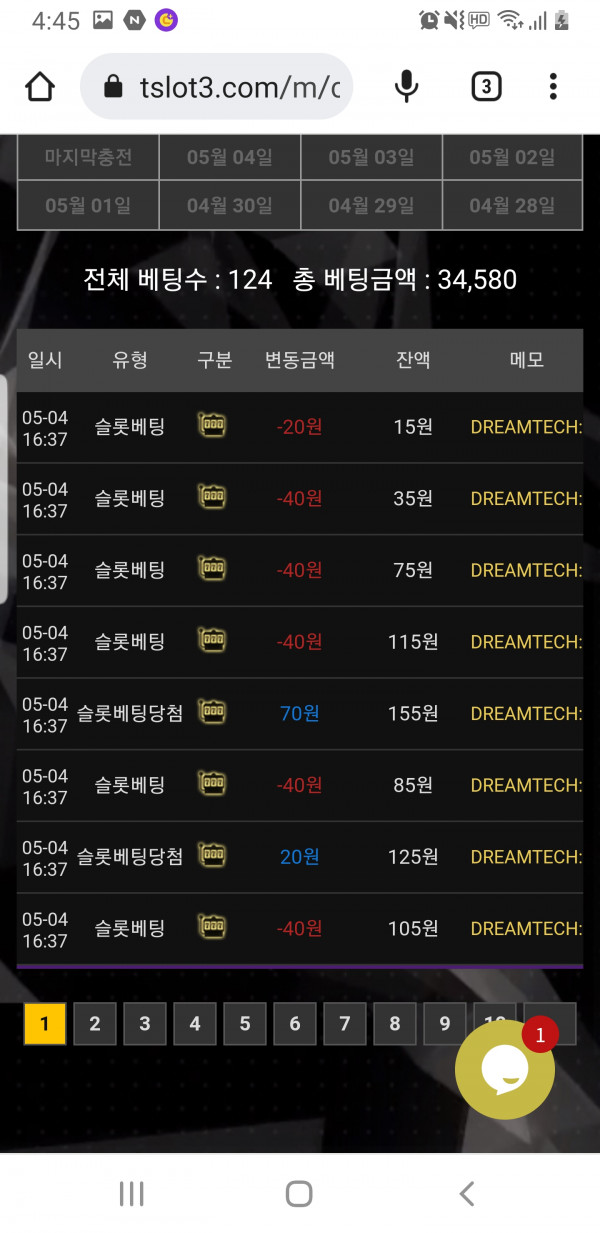Screen dimensions: 600x1233
Task: Jump to page 5 of results
Action: (245, 1024)
